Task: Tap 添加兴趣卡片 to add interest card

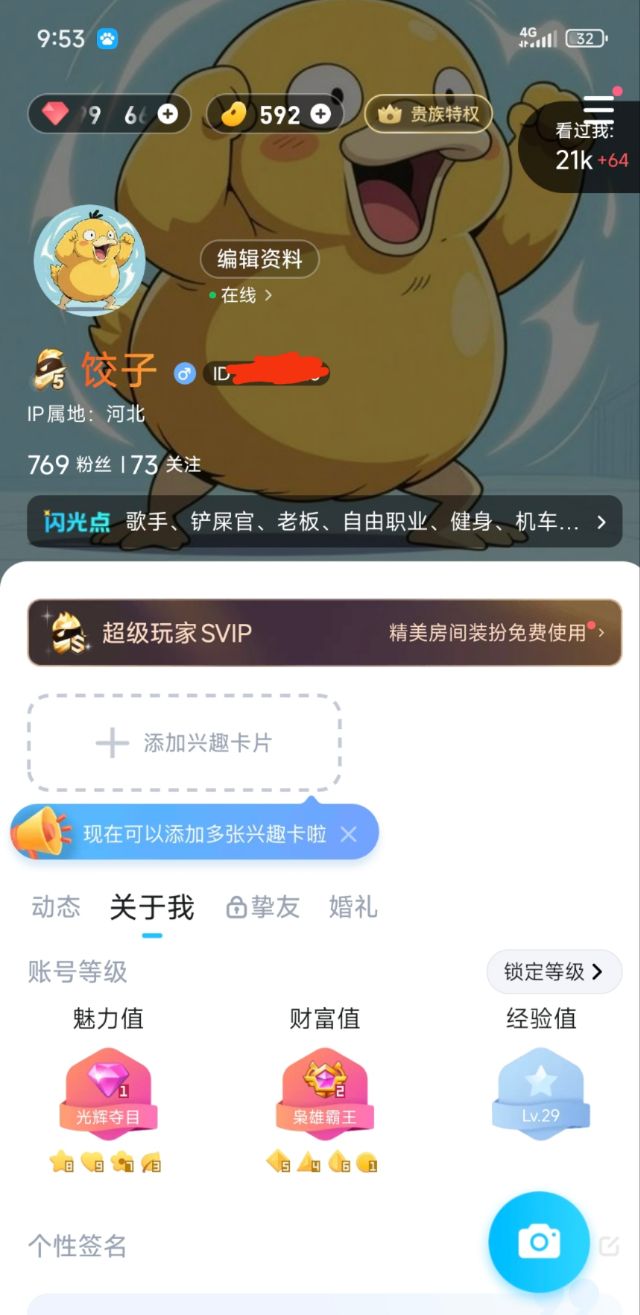Action: click(184, 743)
